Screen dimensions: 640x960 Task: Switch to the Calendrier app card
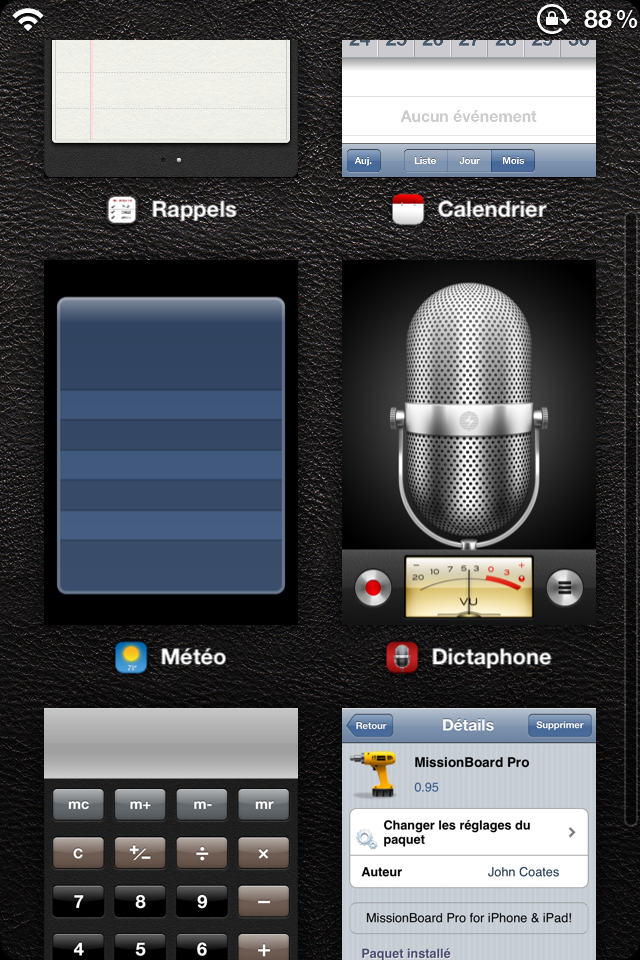[469, 108]
